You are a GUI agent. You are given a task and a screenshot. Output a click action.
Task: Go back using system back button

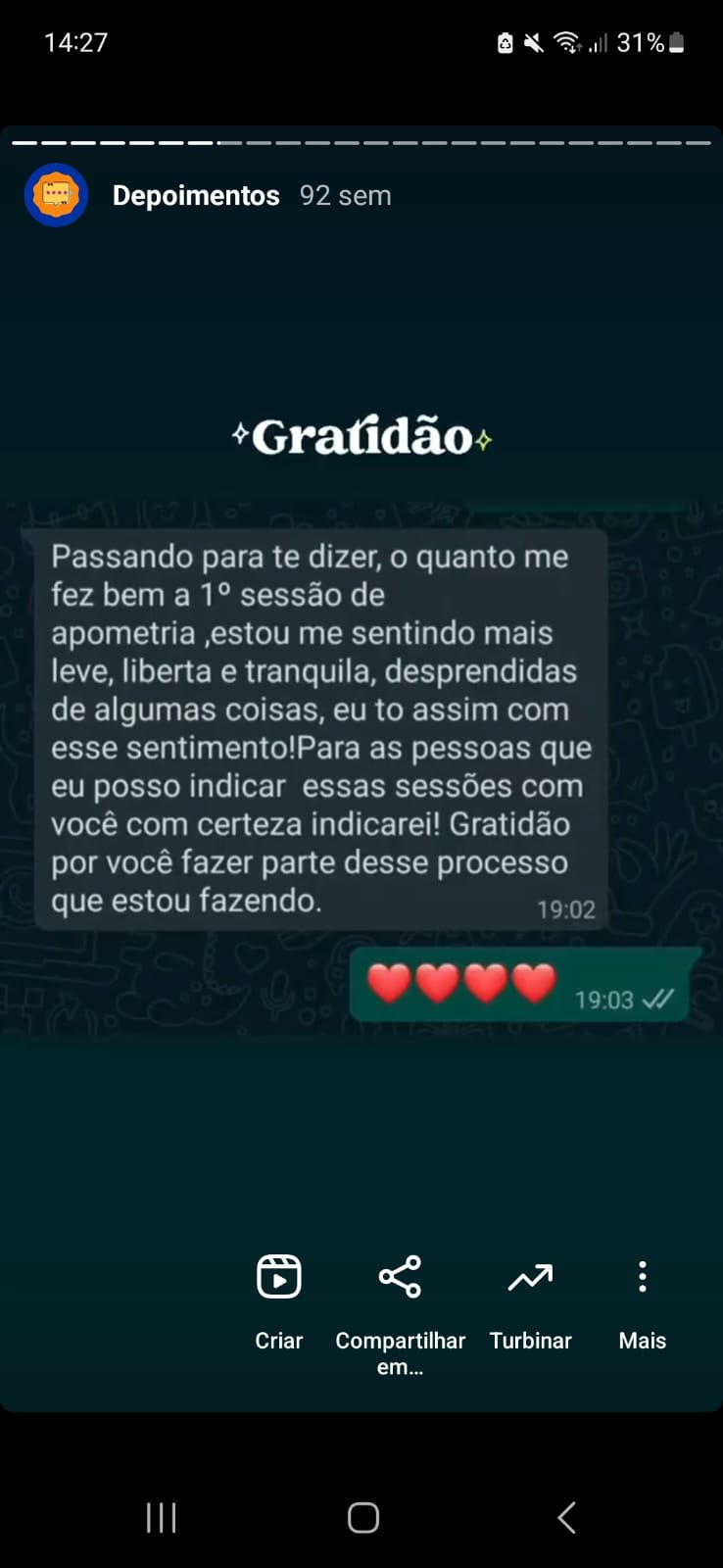coord(566,1517)
